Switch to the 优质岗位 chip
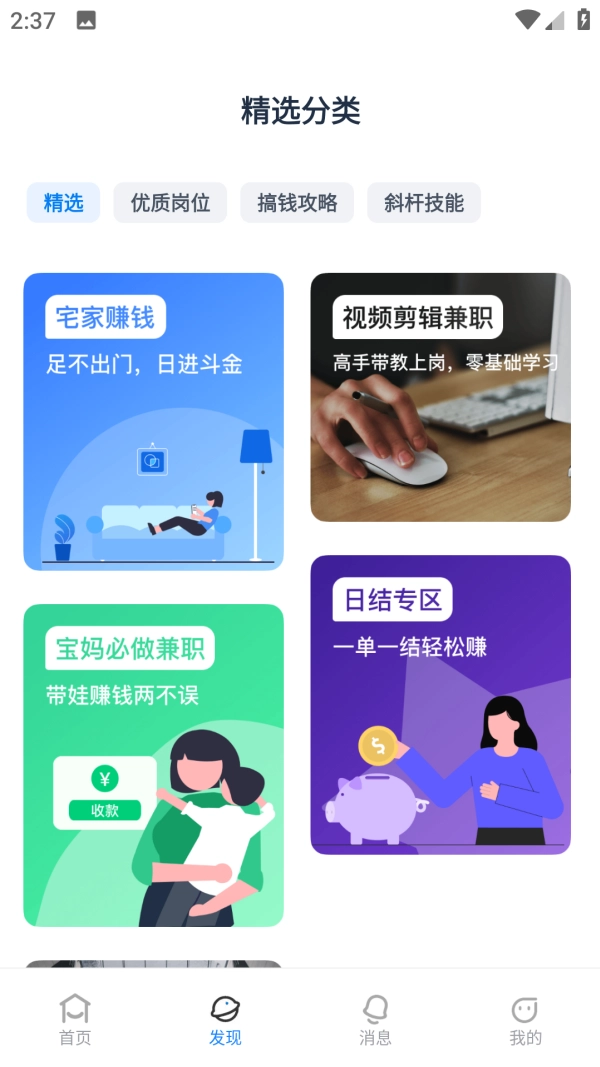 pyautogui.click(x=170, y=203)
